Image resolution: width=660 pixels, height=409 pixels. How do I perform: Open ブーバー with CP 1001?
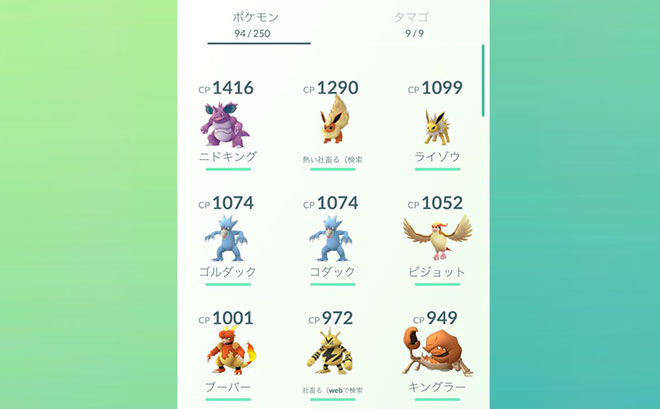click(x=227, y=354)
